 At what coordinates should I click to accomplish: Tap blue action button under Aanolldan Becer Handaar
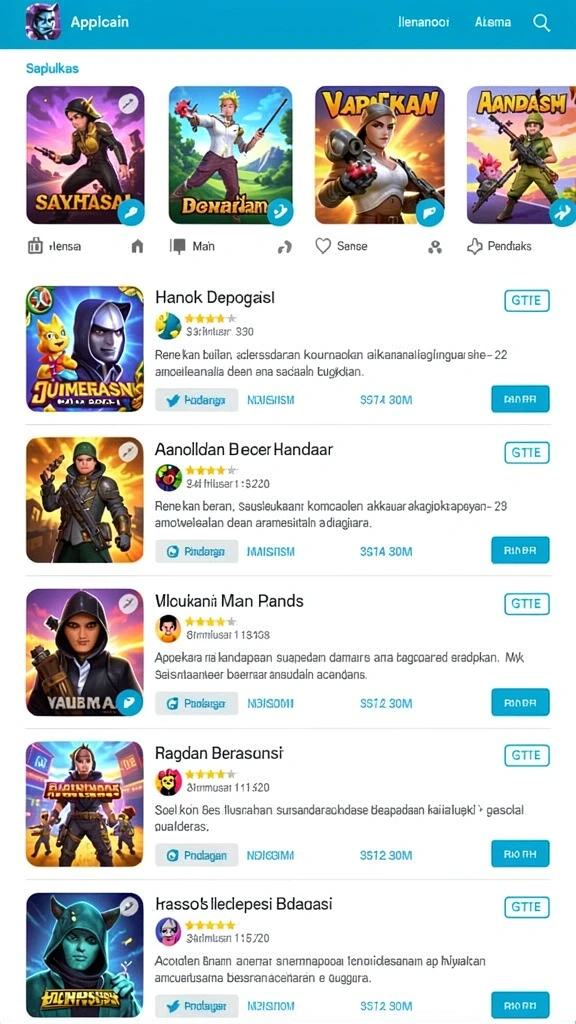(520, 551)
